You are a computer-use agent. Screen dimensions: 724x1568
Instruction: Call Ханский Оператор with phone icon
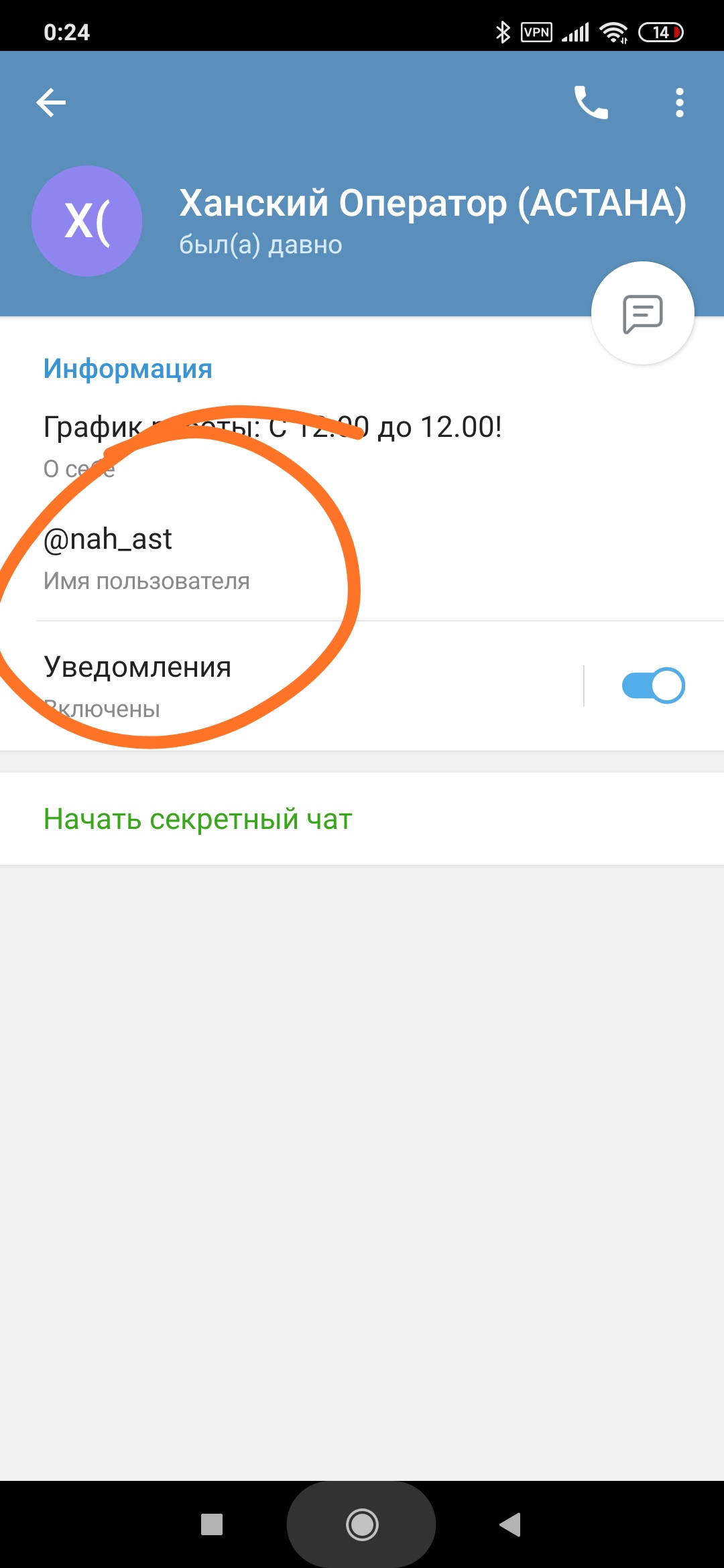point(591,103)
